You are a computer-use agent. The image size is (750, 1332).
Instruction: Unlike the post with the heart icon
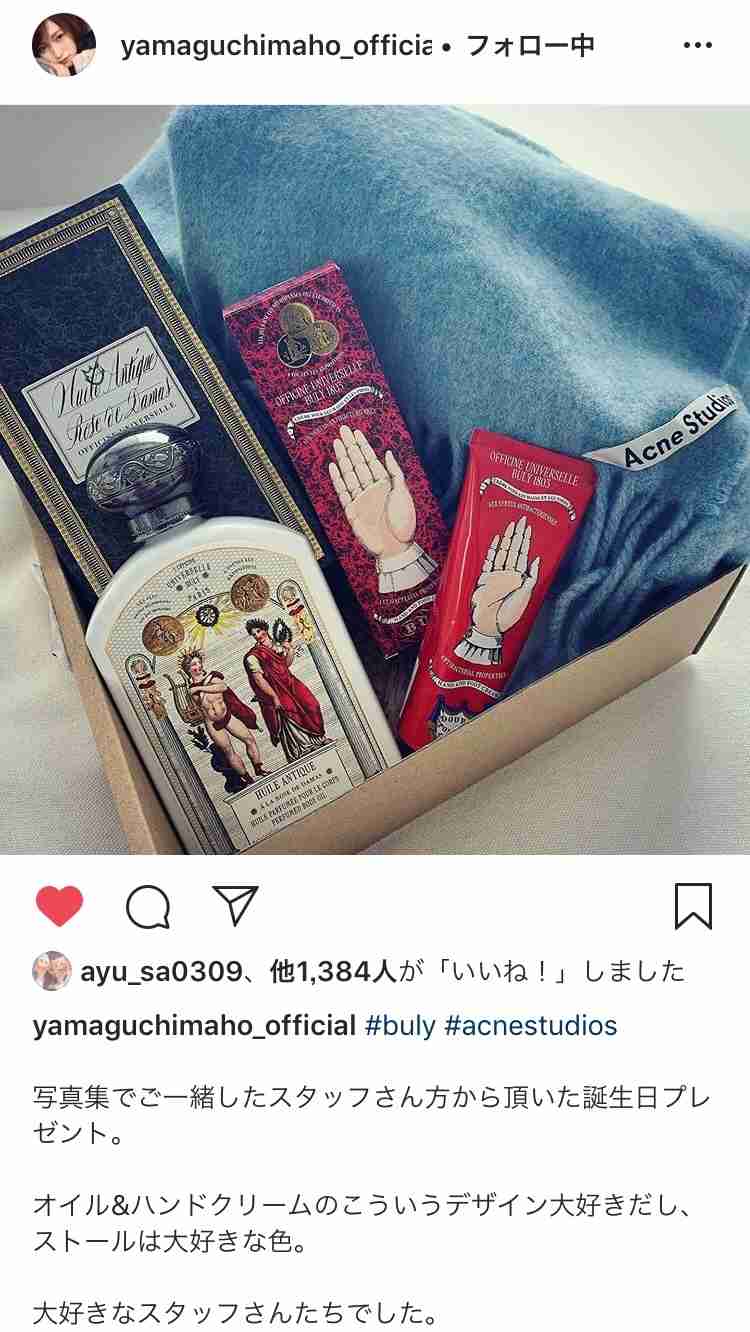pos(60,907)
